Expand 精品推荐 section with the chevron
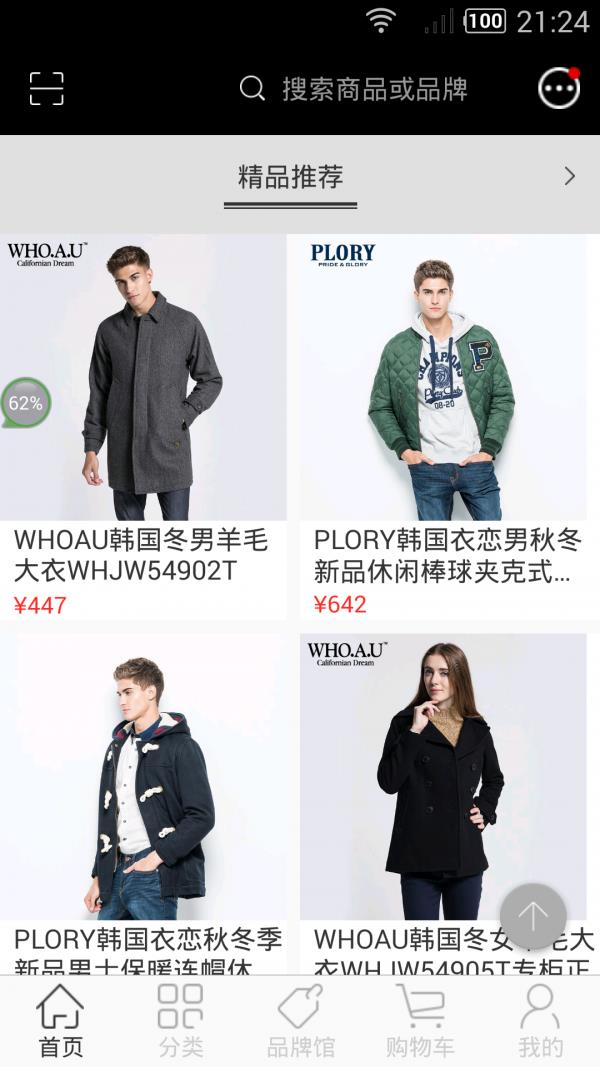 coord(569,177)
